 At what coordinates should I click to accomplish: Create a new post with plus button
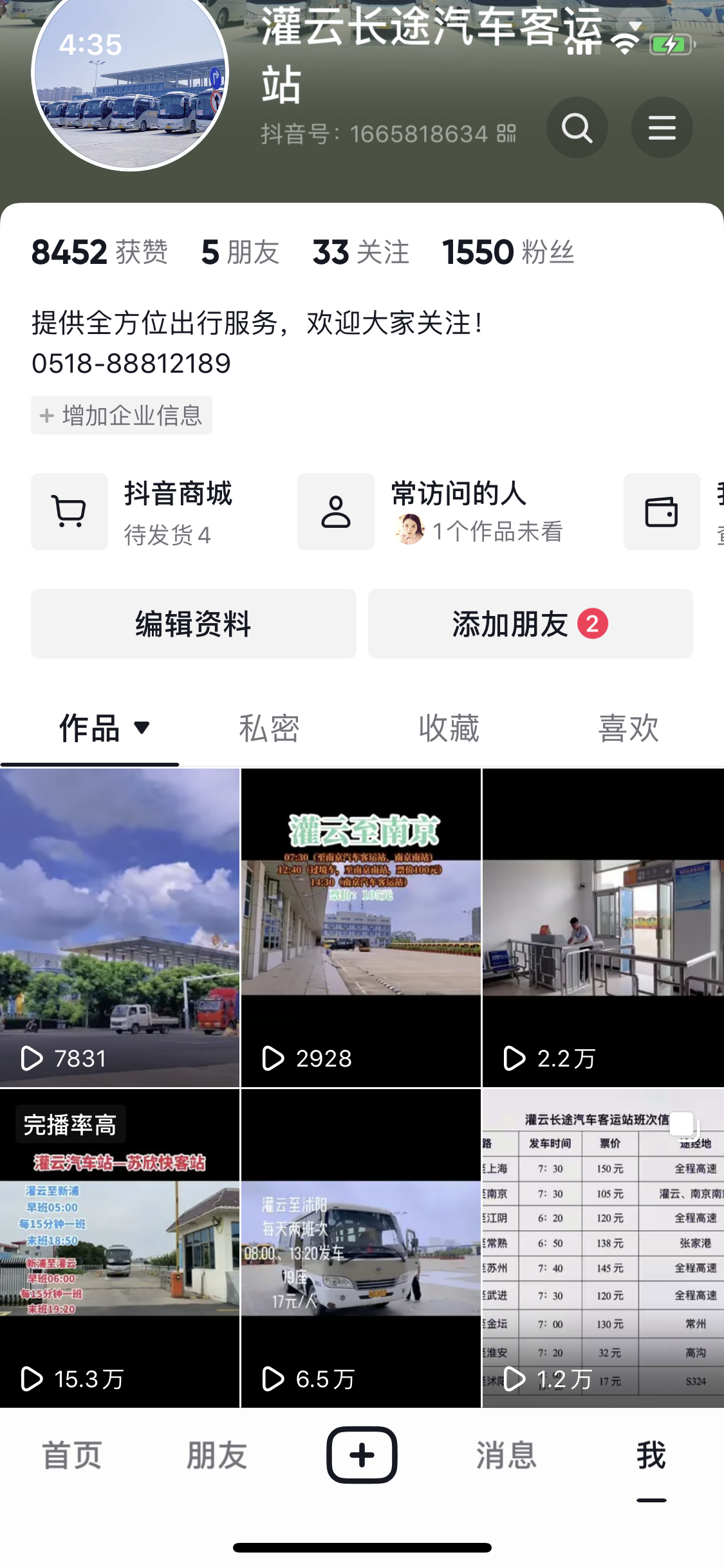[x=362, y=1455]
